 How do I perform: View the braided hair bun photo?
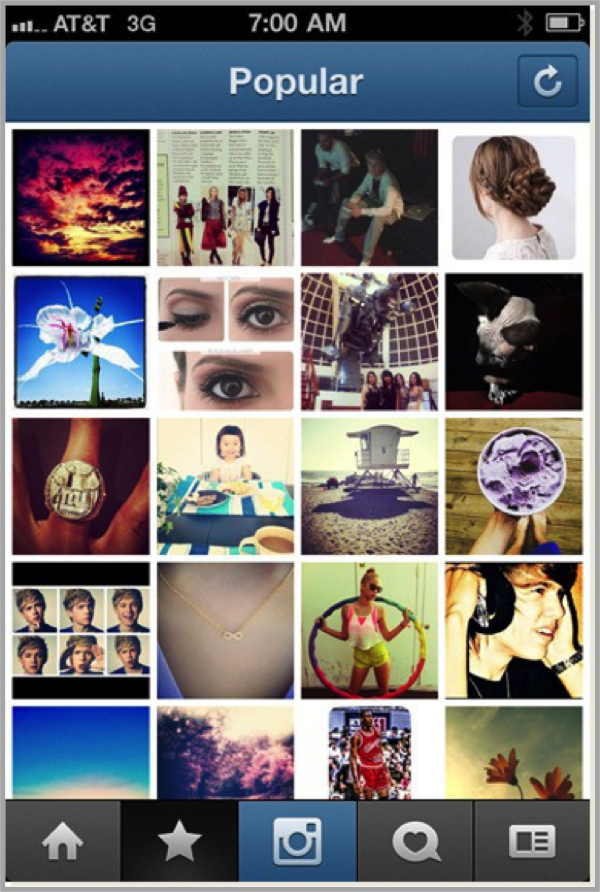(514, 197)
